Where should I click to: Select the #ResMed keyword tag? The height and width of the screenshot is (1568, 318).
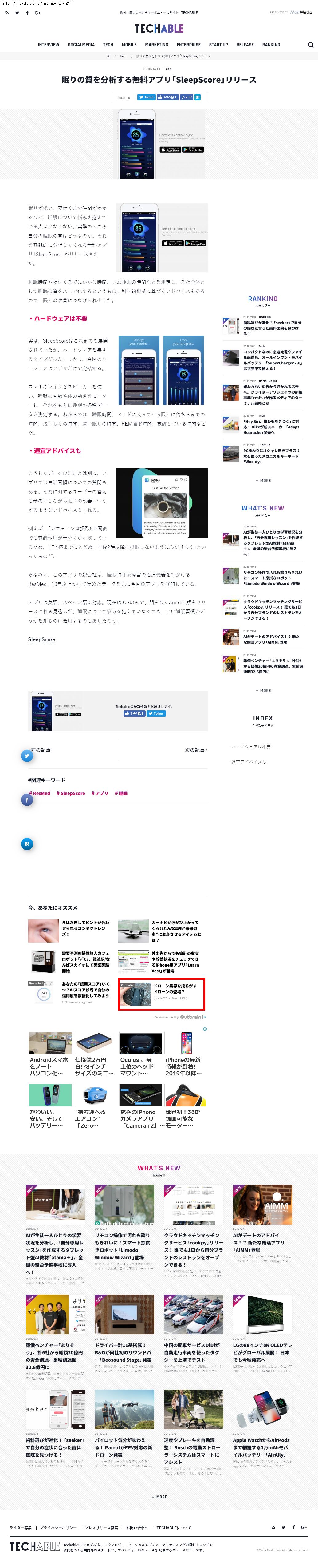[40, 793]
